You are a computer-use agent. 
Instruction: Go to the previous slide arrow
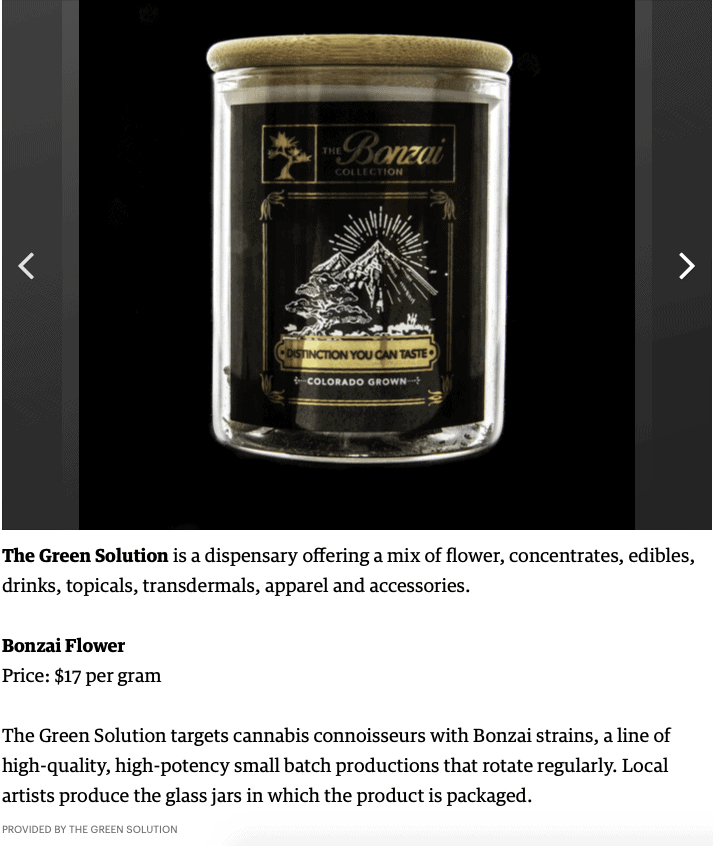[x=27, y=265]
